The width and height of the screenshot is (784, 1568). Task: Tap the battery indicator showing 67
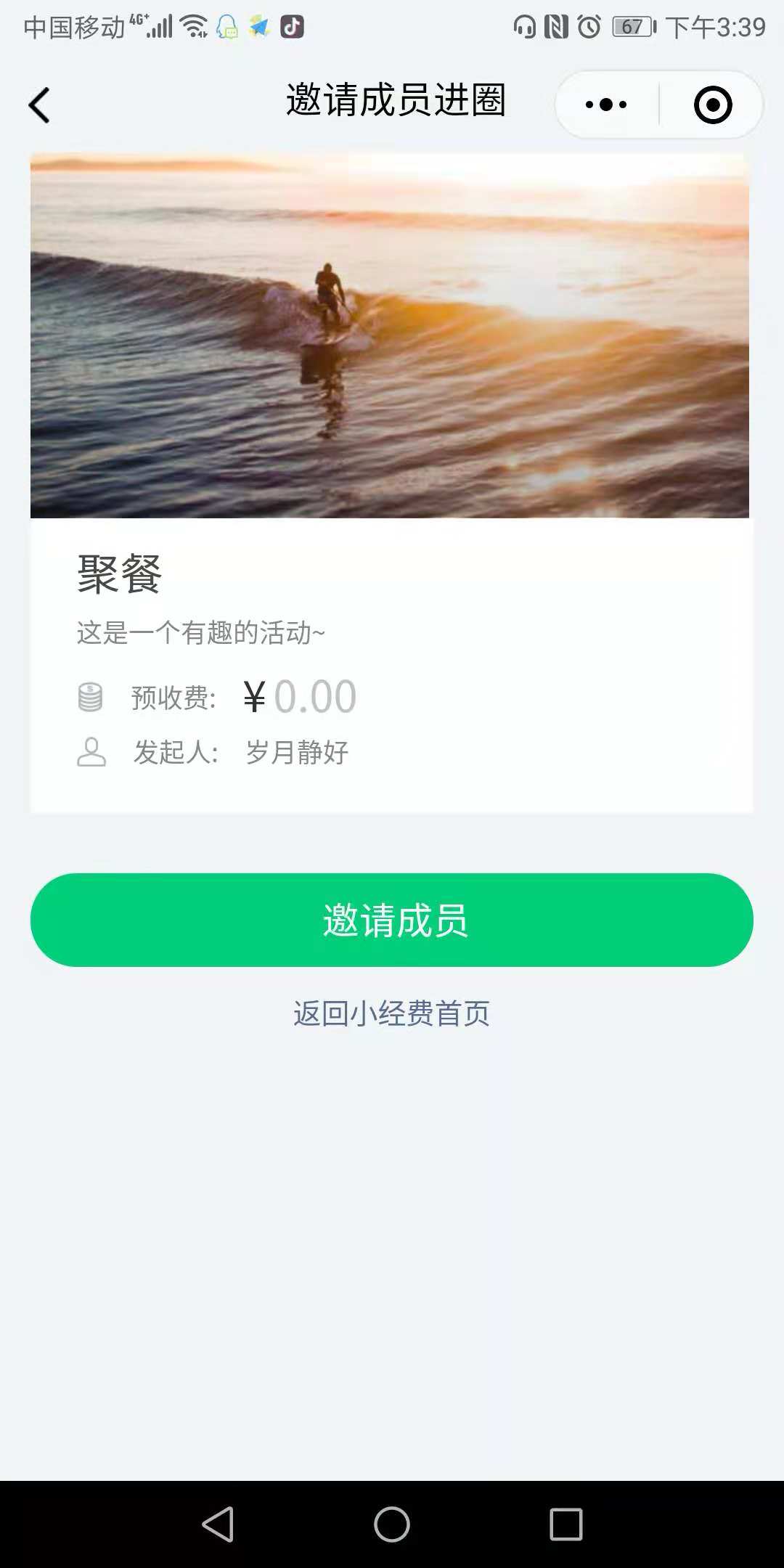click(631, 27)
